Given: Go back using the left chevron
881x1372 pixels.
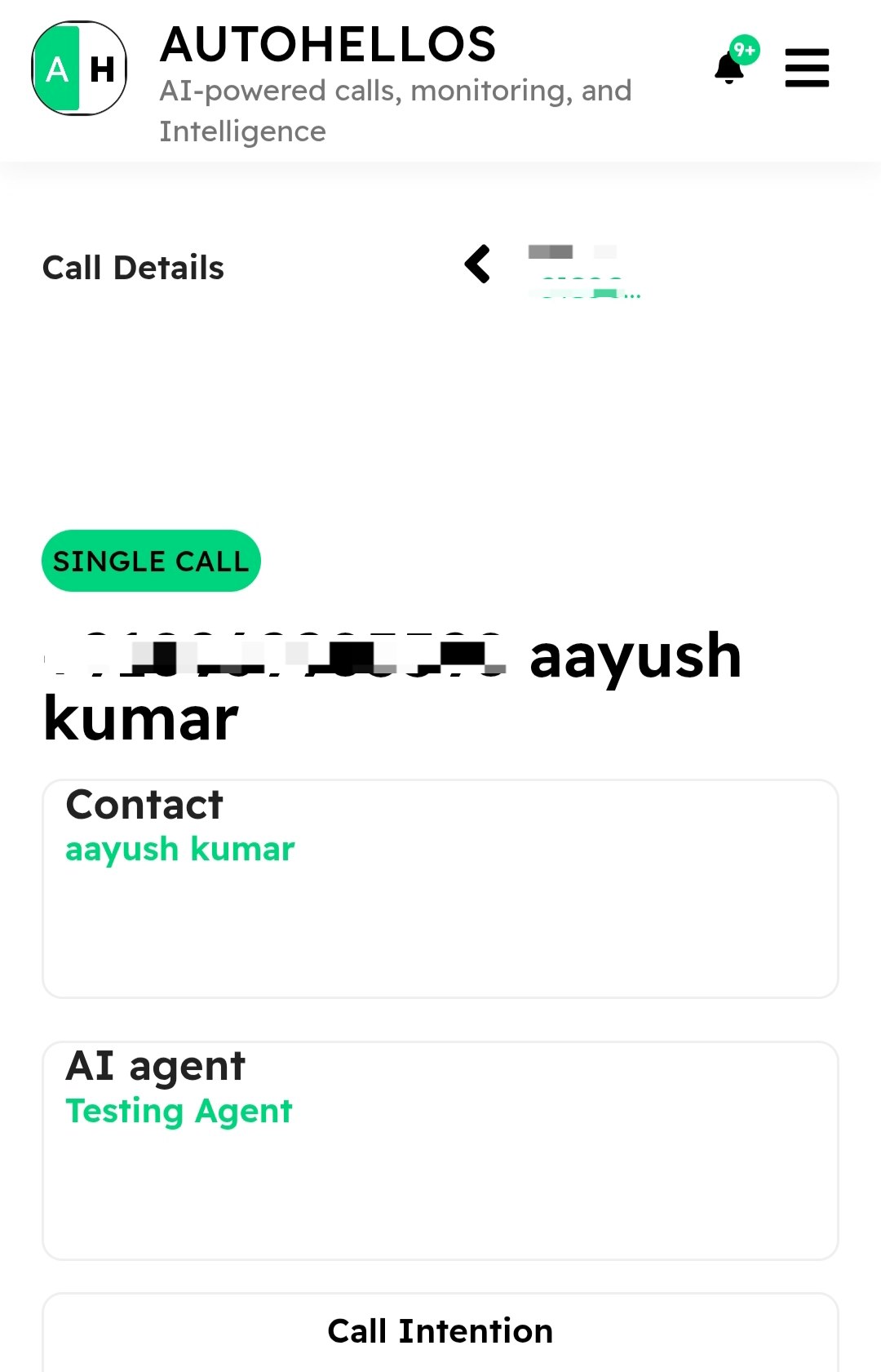Looking at the screenshot, I should [478, 264].
